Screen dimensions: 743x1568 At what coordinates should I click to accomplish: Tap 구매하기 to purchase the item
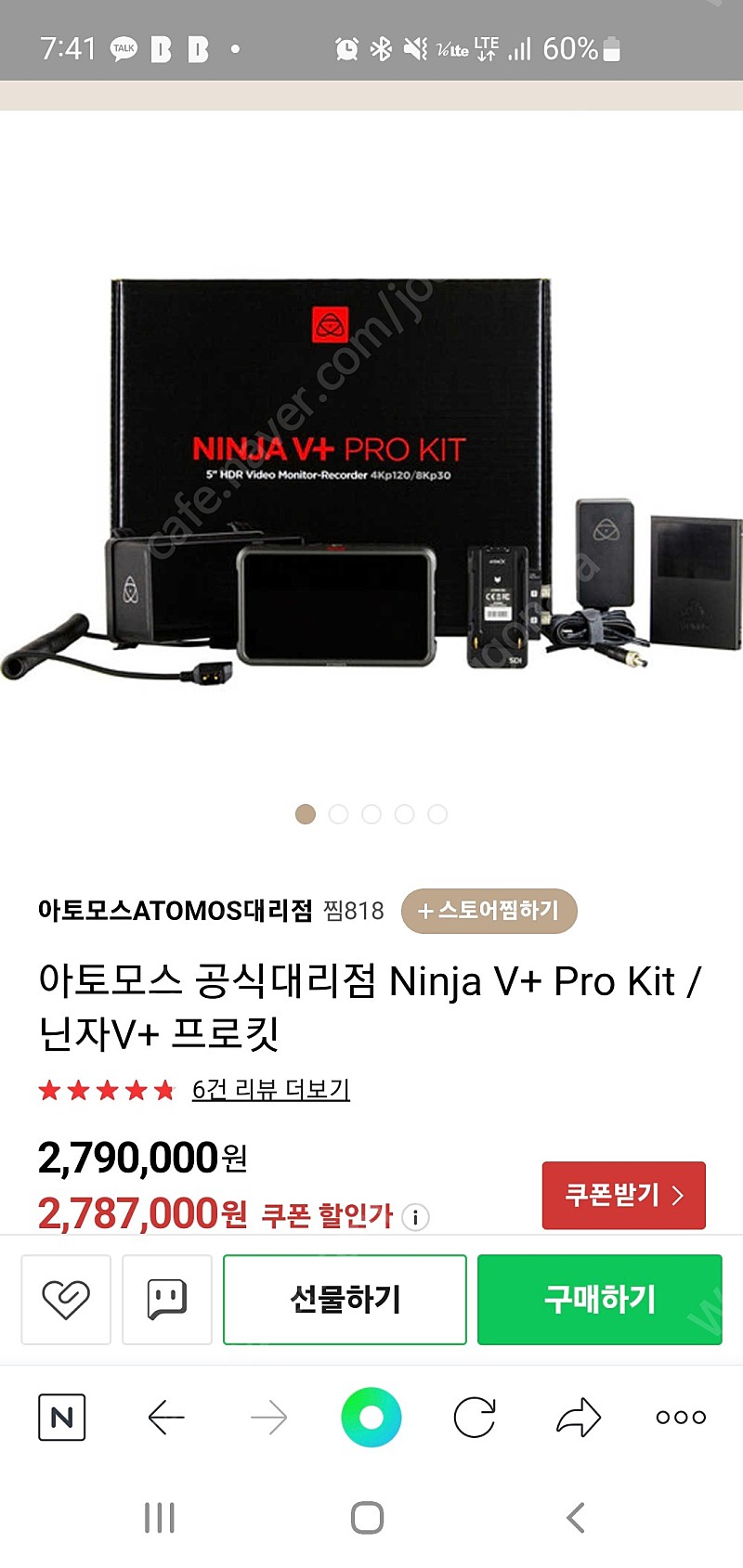click(x=599, y=1300)
